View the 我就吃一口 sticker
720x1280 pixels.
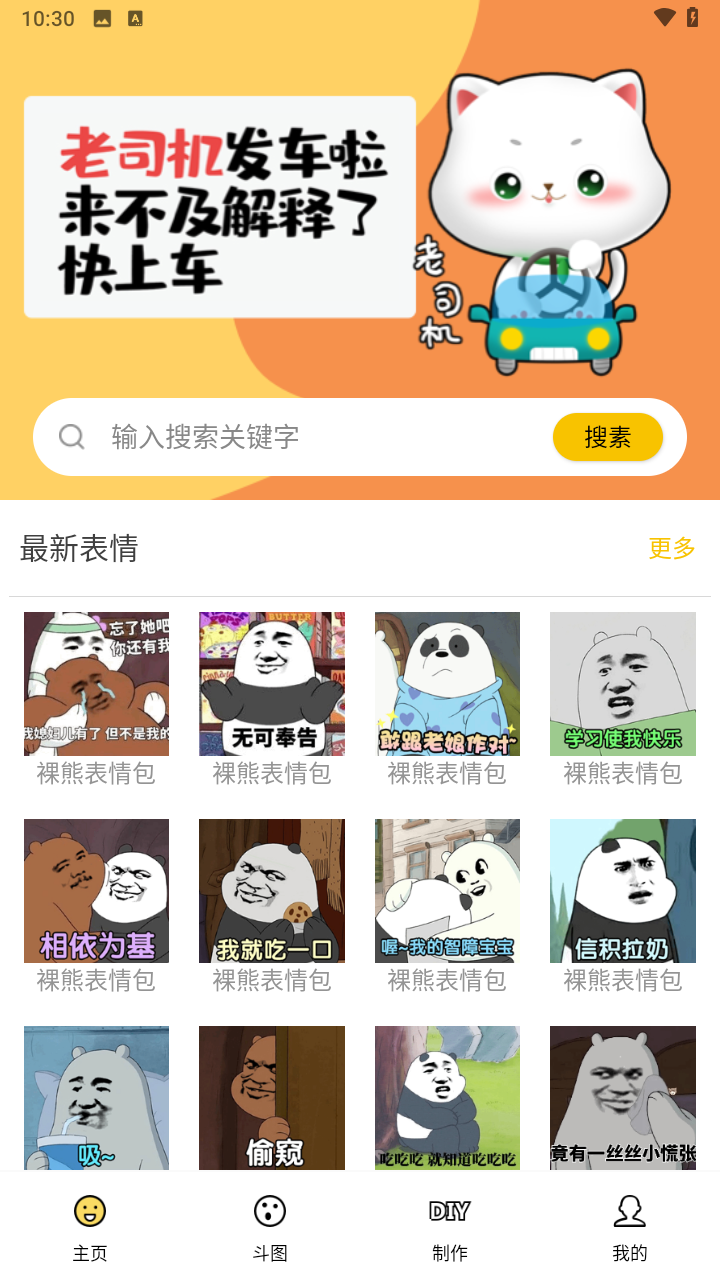(x=272, y=891)
